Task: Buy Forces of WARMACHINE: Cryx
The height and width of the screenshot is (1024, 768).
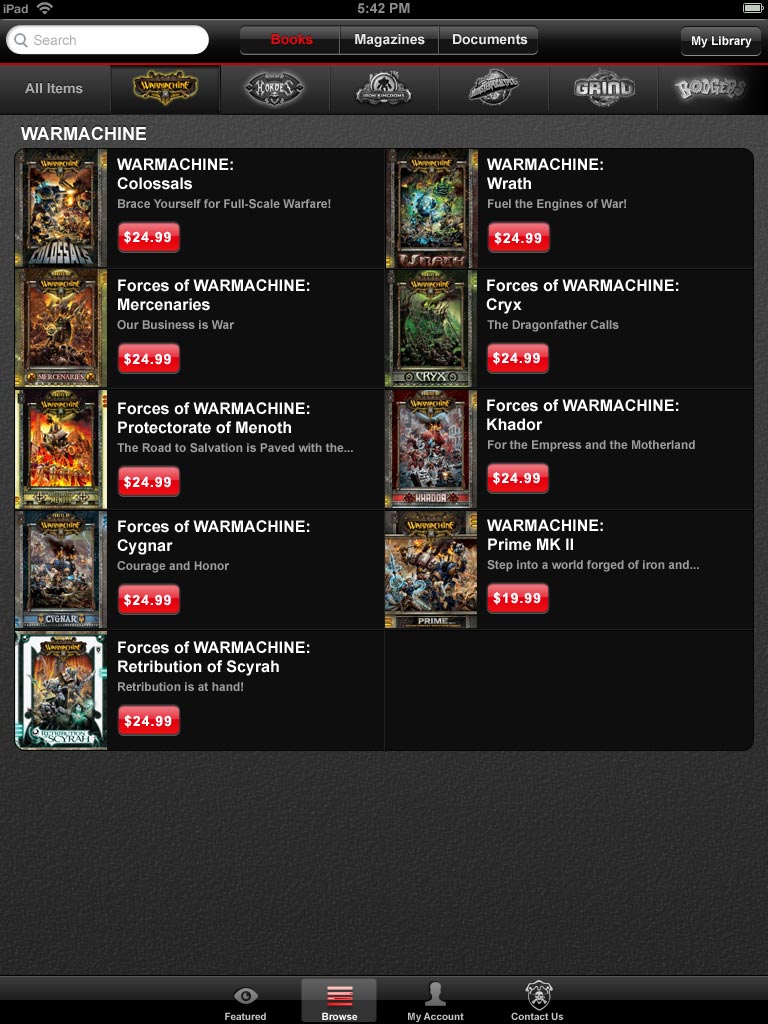Action: tap(517, 358)
